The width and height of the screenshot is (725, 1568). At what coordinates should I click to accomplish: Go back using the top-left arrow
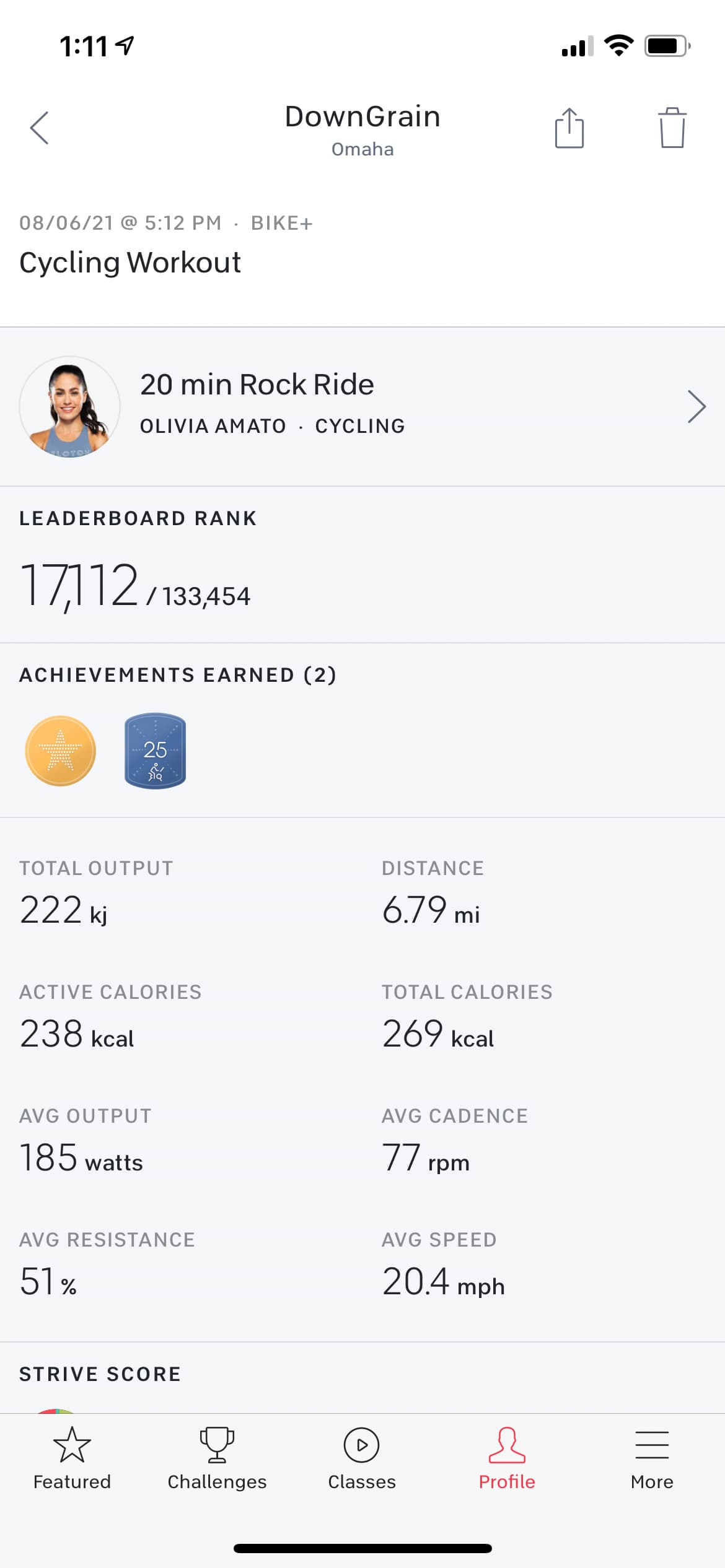pyautogui.click(x=40, y=128)
